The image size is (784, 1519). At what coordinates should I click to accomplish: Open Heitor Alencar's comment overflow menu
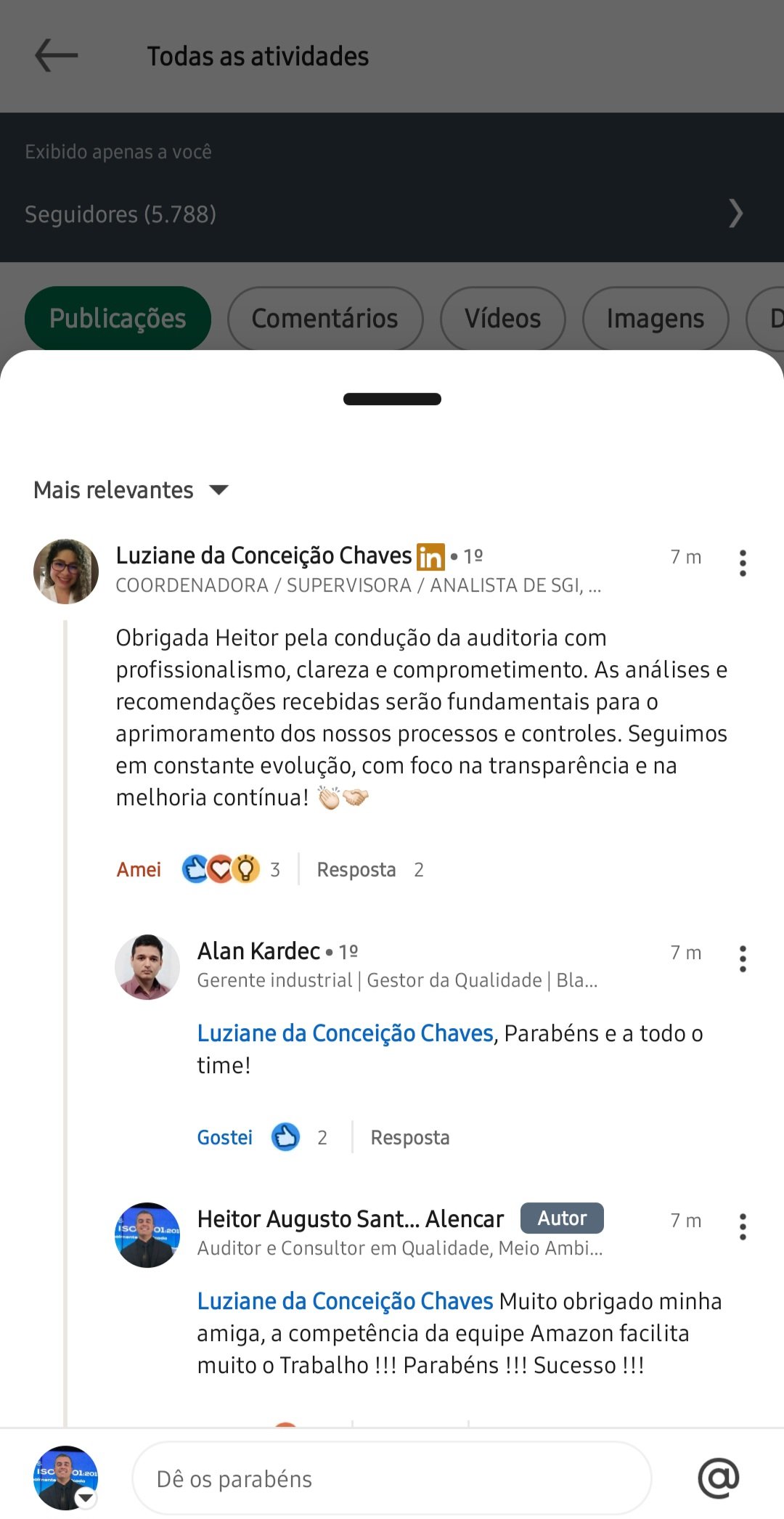743,1226
